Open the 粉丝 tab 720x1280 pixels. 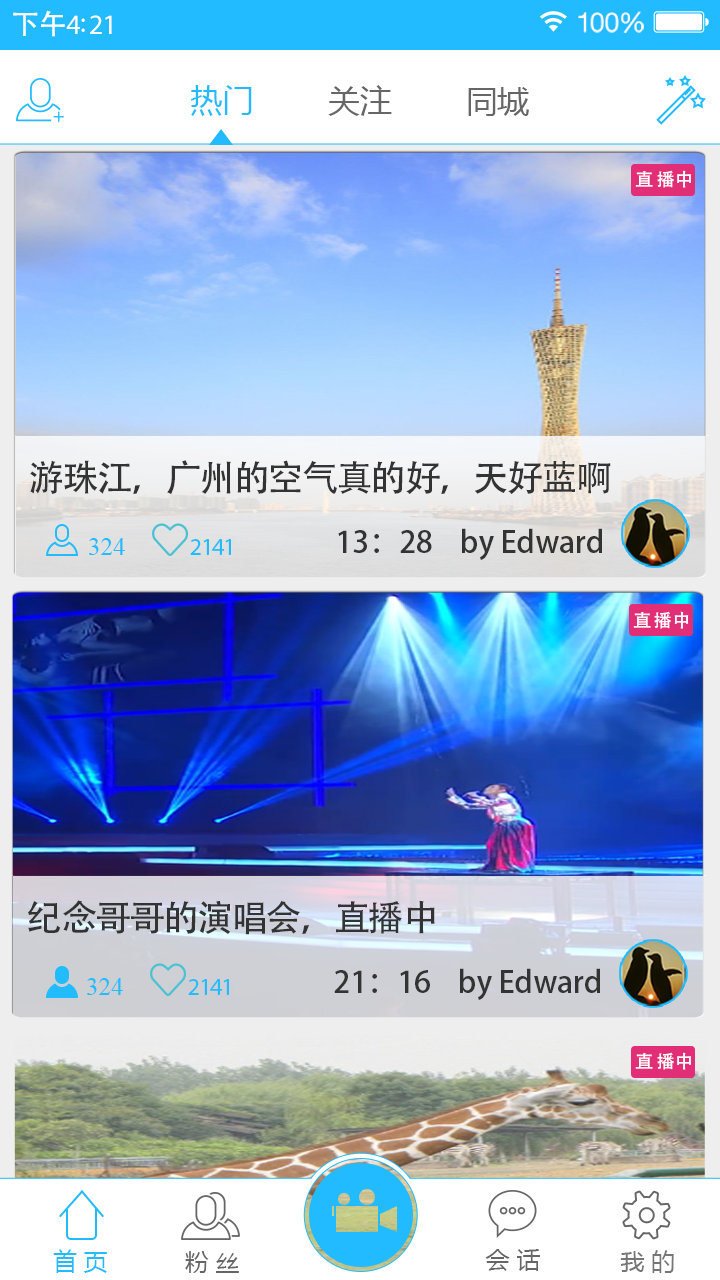pos(210,1231)
